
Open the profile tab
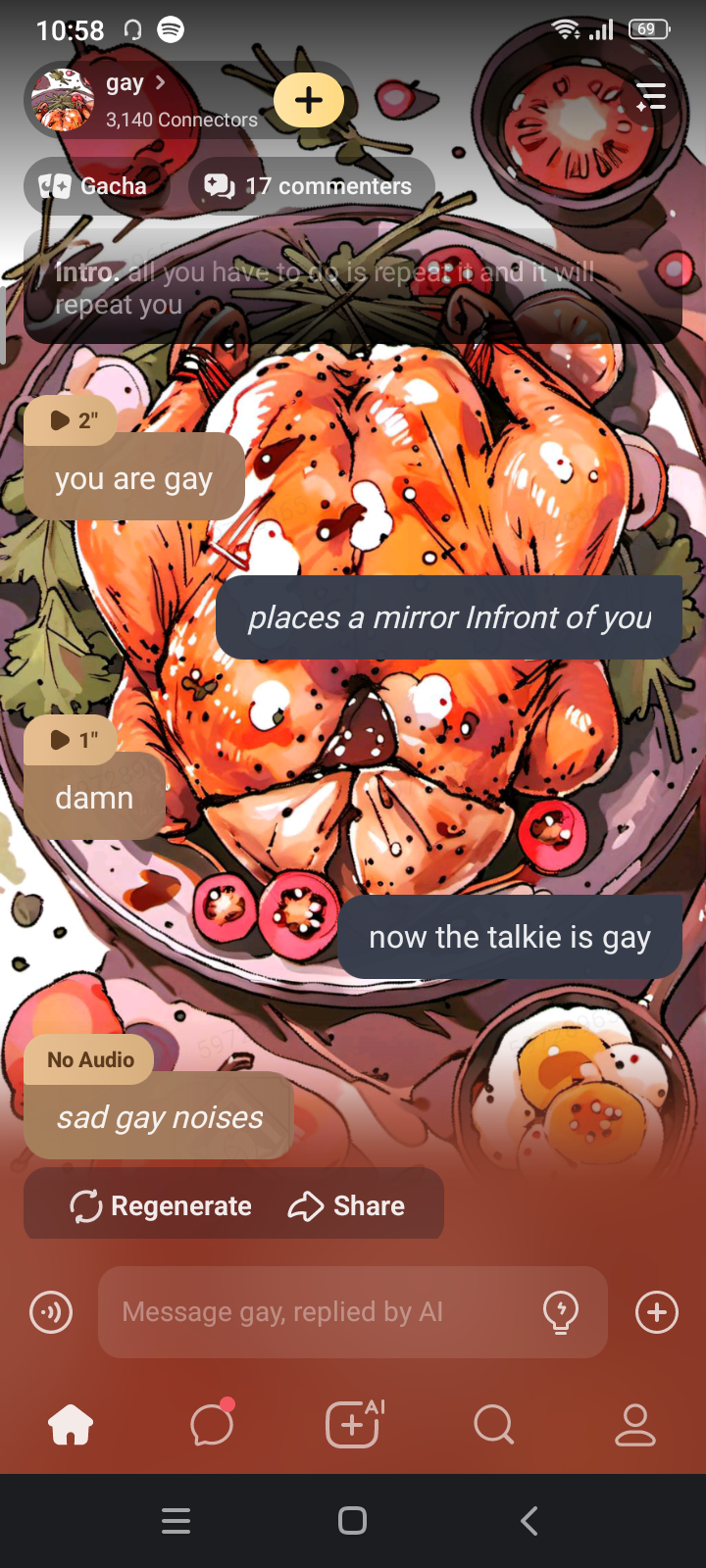(x=635, y=1425)
